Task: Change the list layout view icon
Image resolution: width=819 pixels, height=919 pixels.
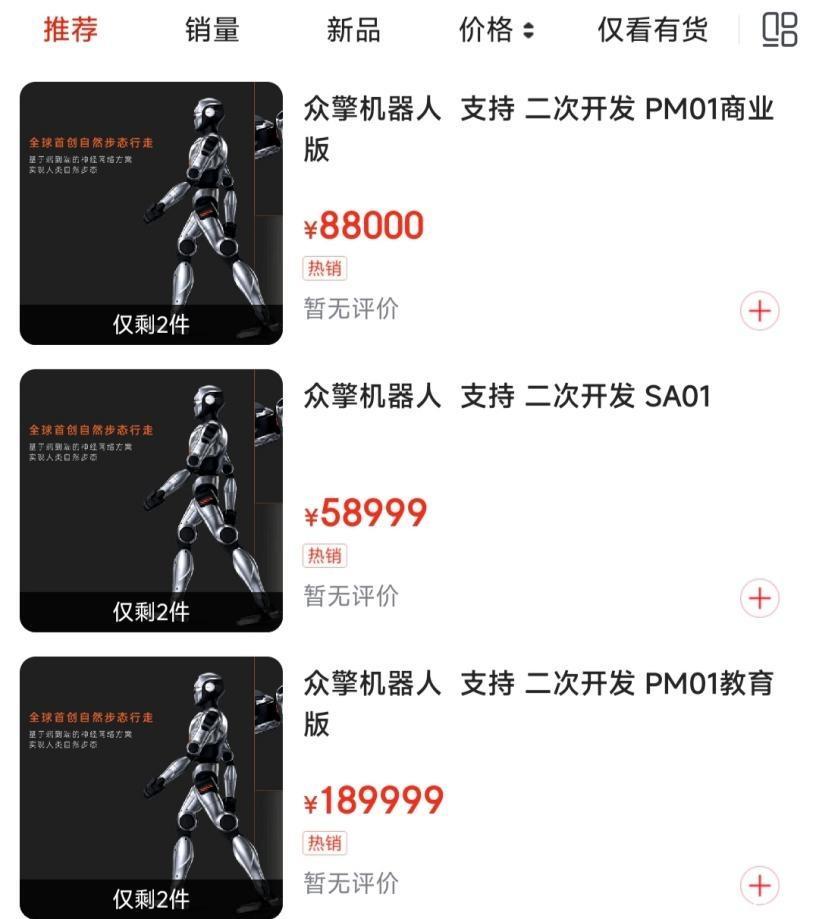Action: (x=779, y=29)
